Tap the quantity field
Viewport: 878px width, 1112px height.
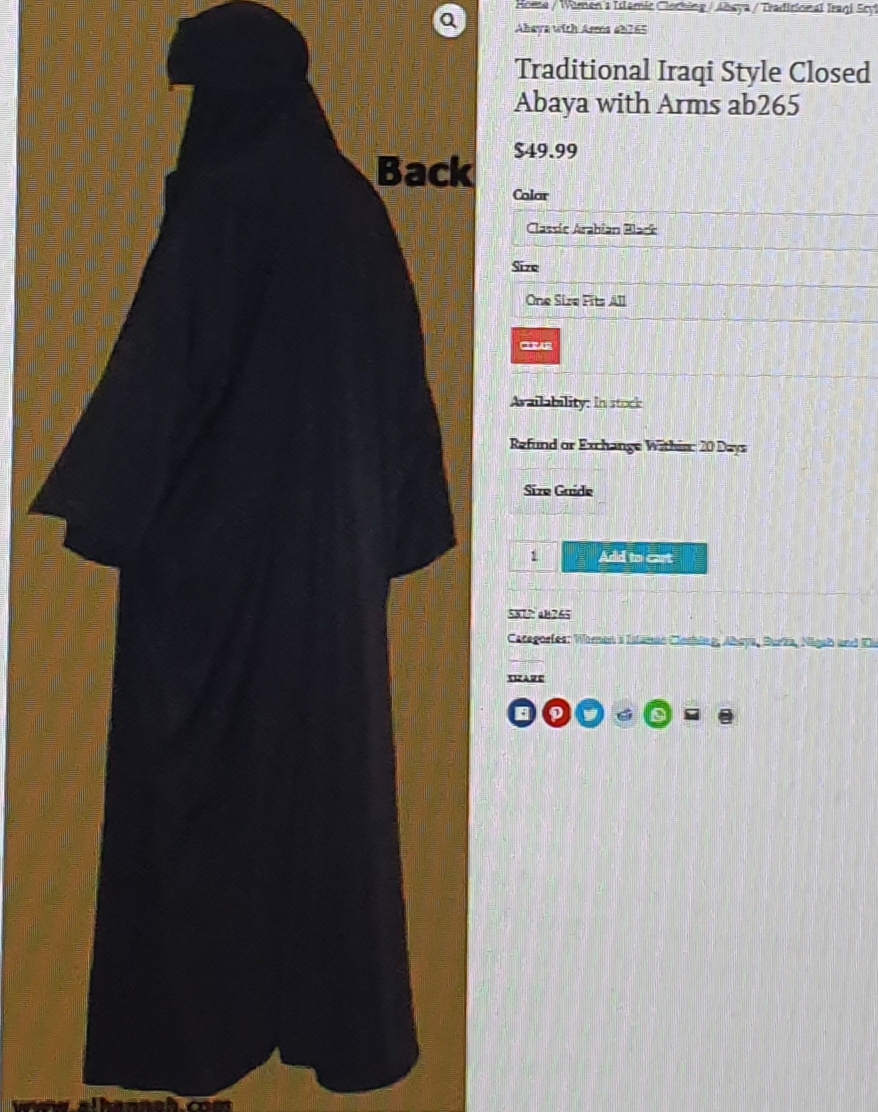533,556
